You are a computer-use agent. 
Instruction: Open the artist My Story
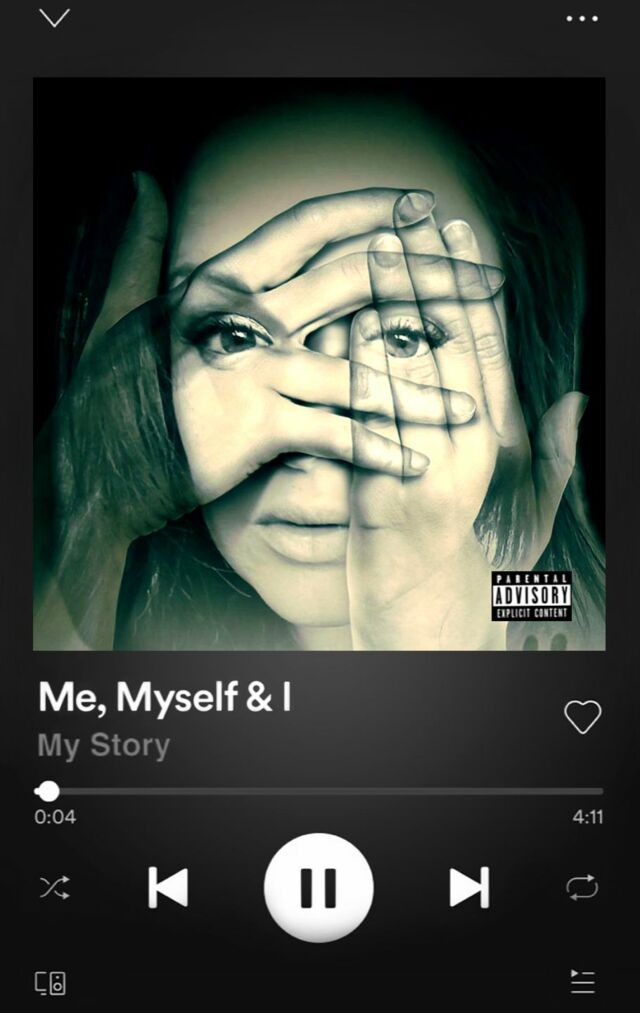point(104,746)
